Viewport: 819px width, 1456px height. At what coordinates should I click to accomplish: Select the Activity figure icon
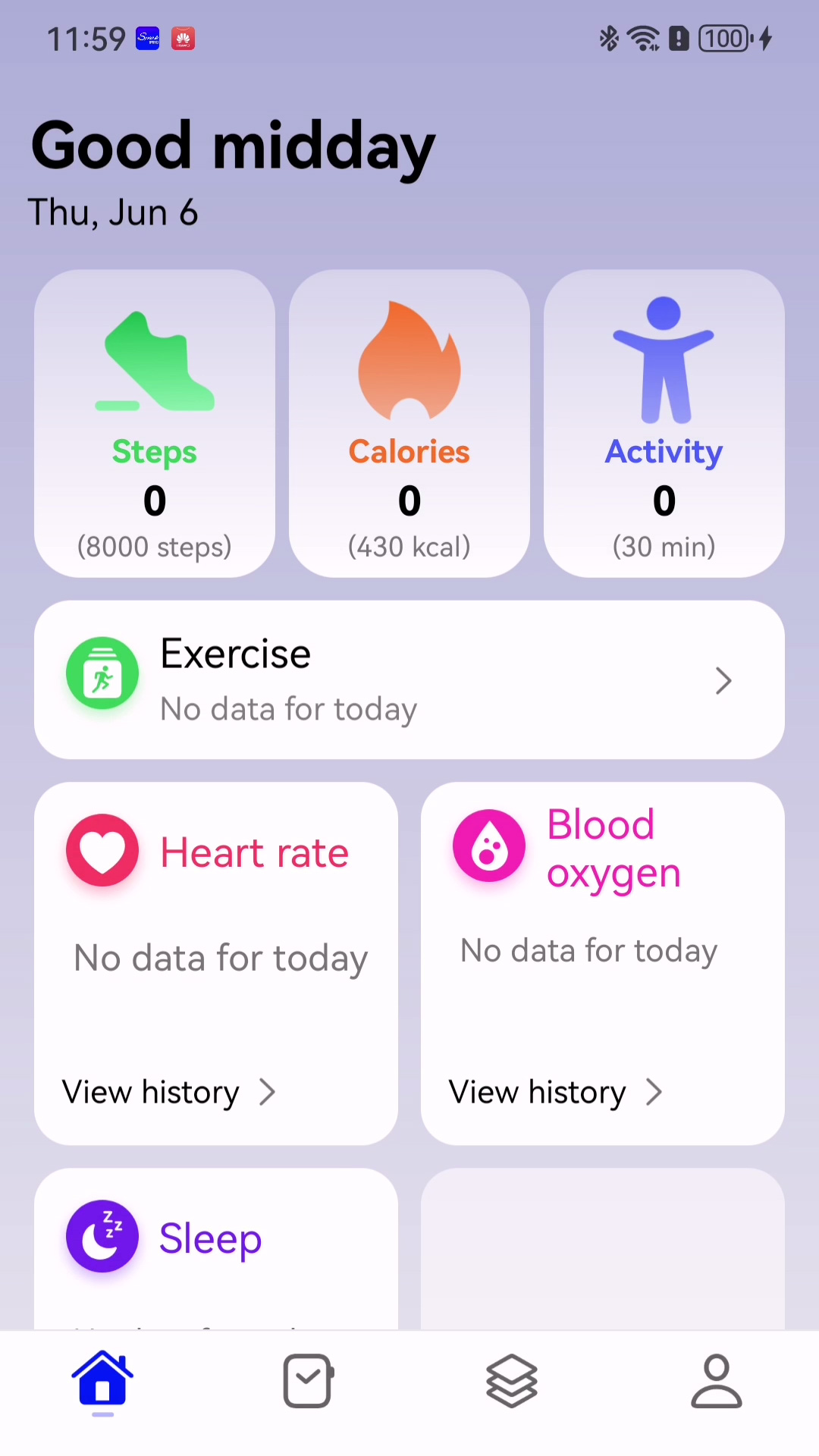point(663,358)
